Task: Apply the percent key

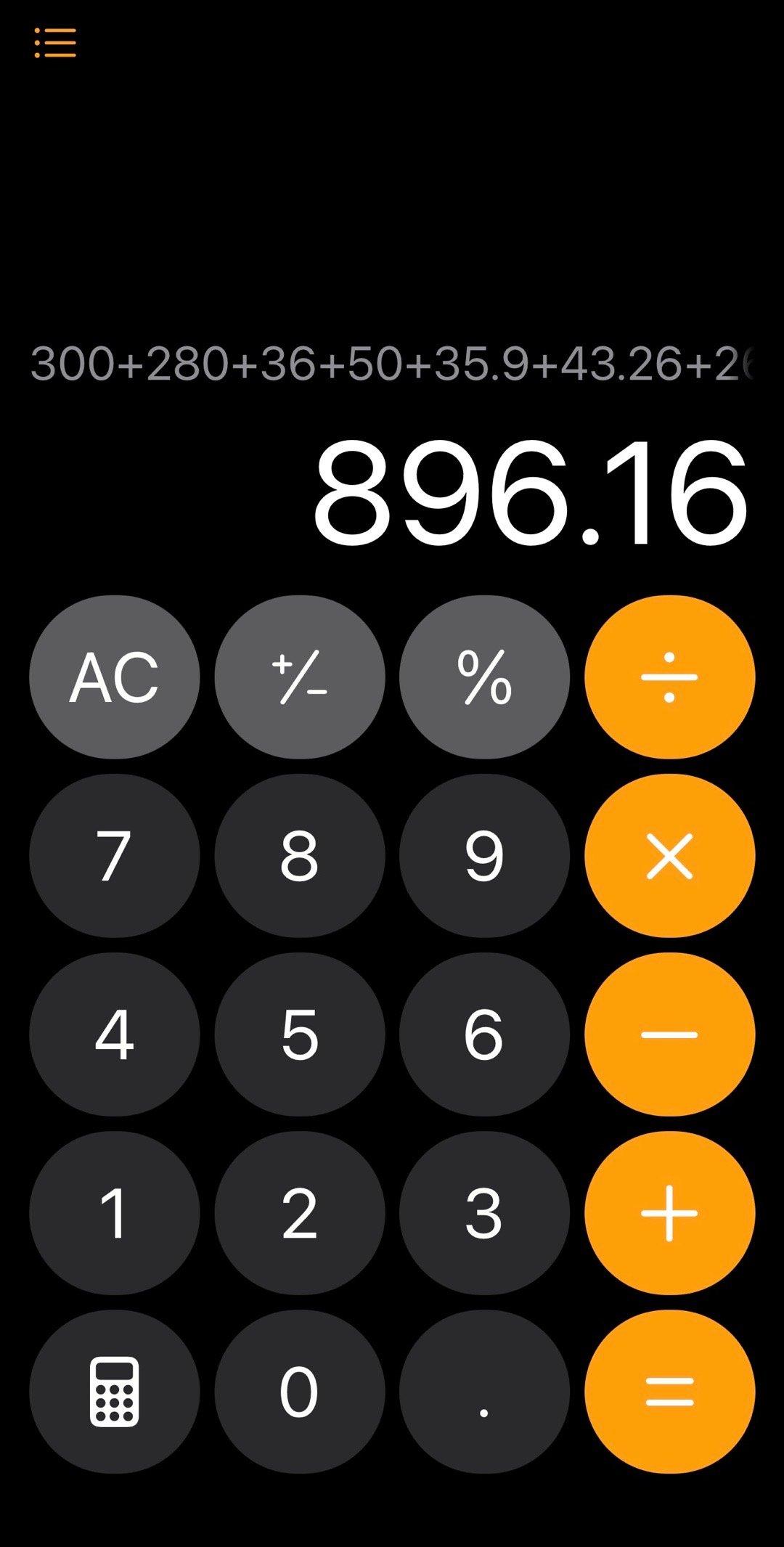Action: tap(484, 677)
